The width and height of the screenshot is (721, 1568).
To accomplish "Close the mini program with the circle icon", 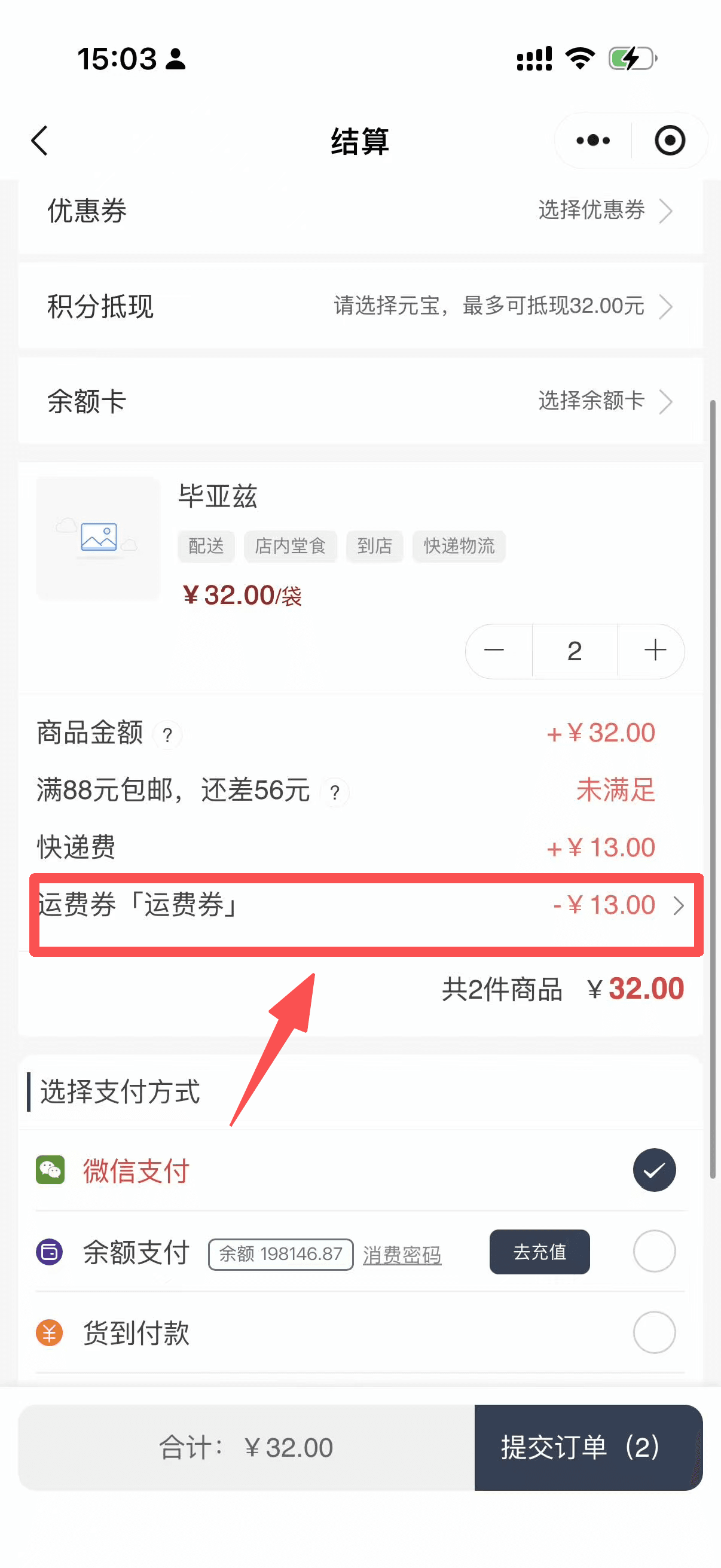I will (x=669, y=141).
